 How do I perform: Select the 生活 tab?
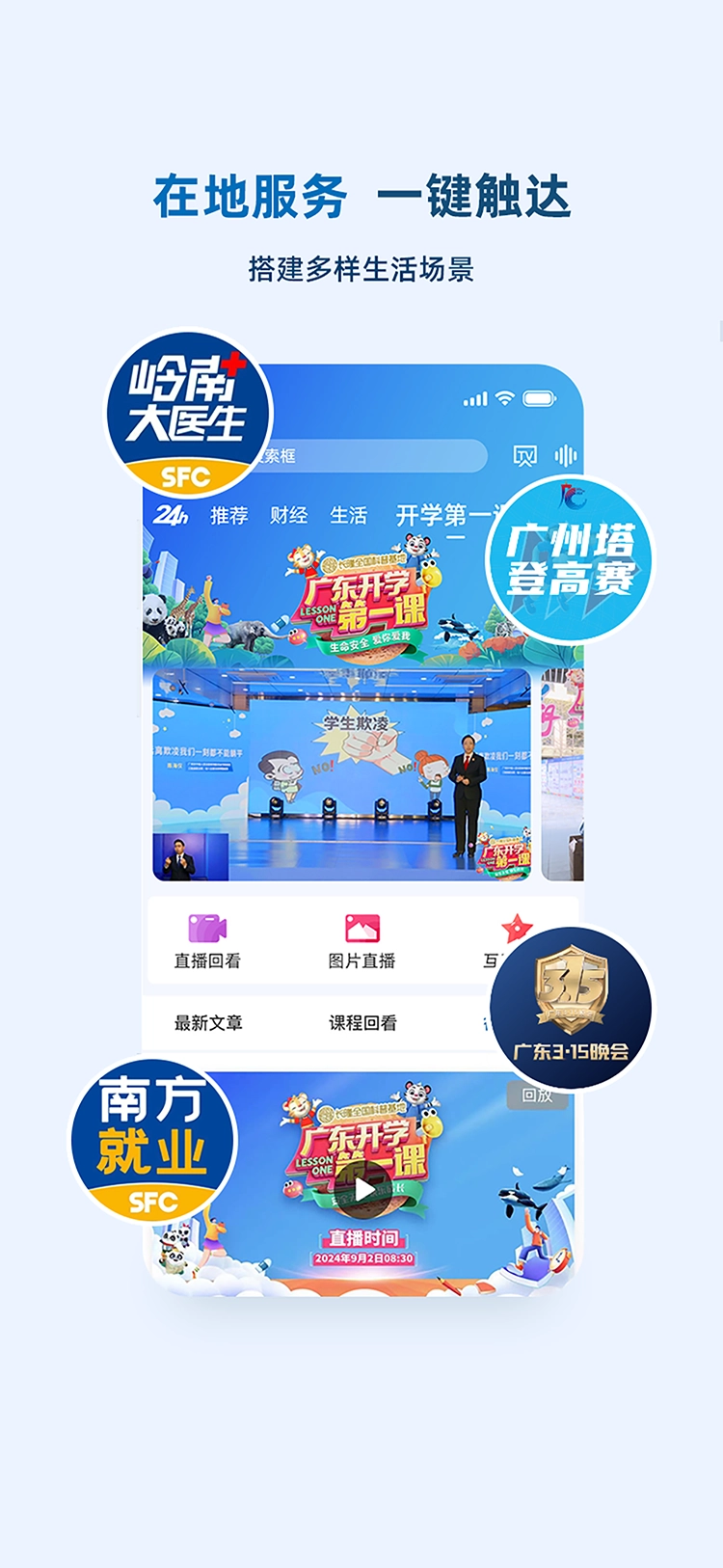[x=351, y=516]
